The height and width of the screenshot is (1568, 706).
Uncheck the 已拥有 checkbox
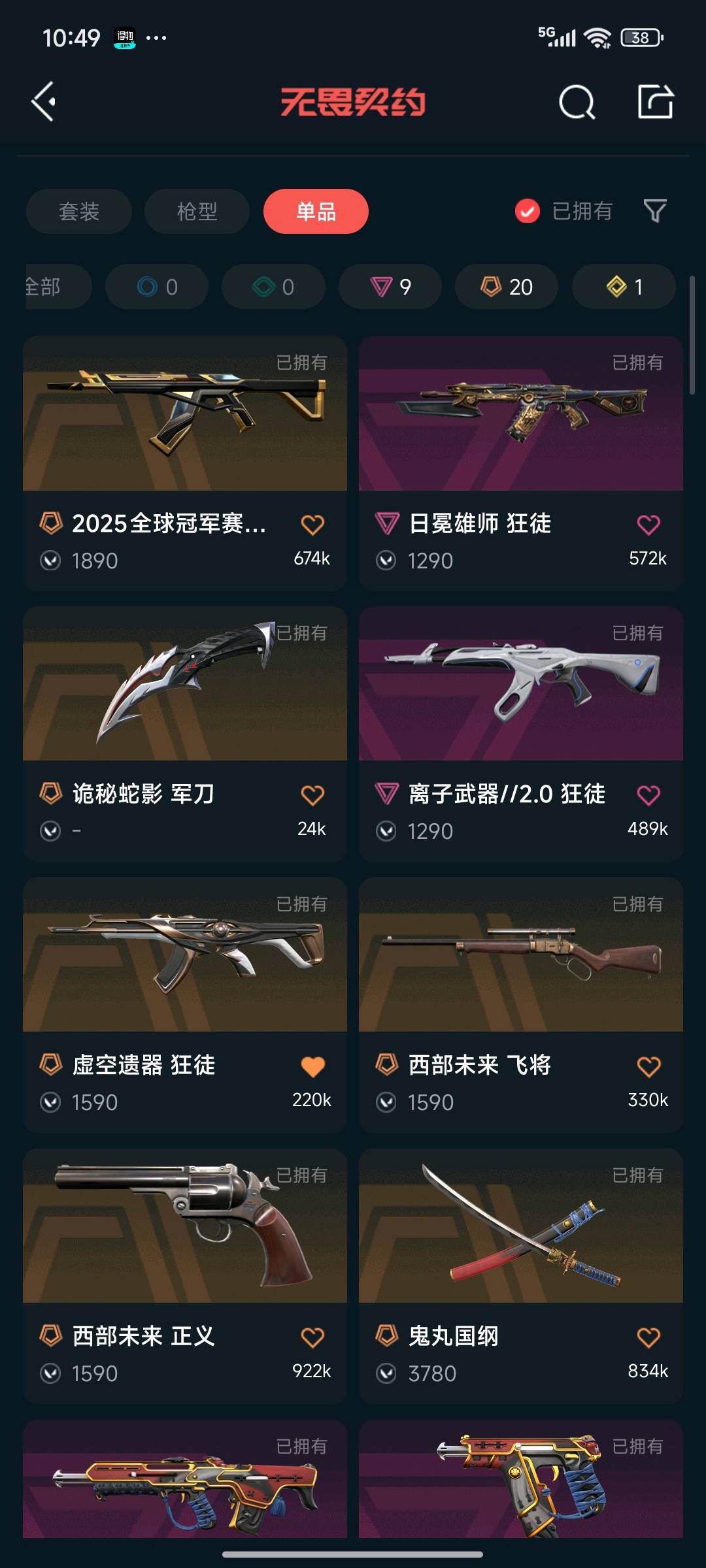(527, 211)
